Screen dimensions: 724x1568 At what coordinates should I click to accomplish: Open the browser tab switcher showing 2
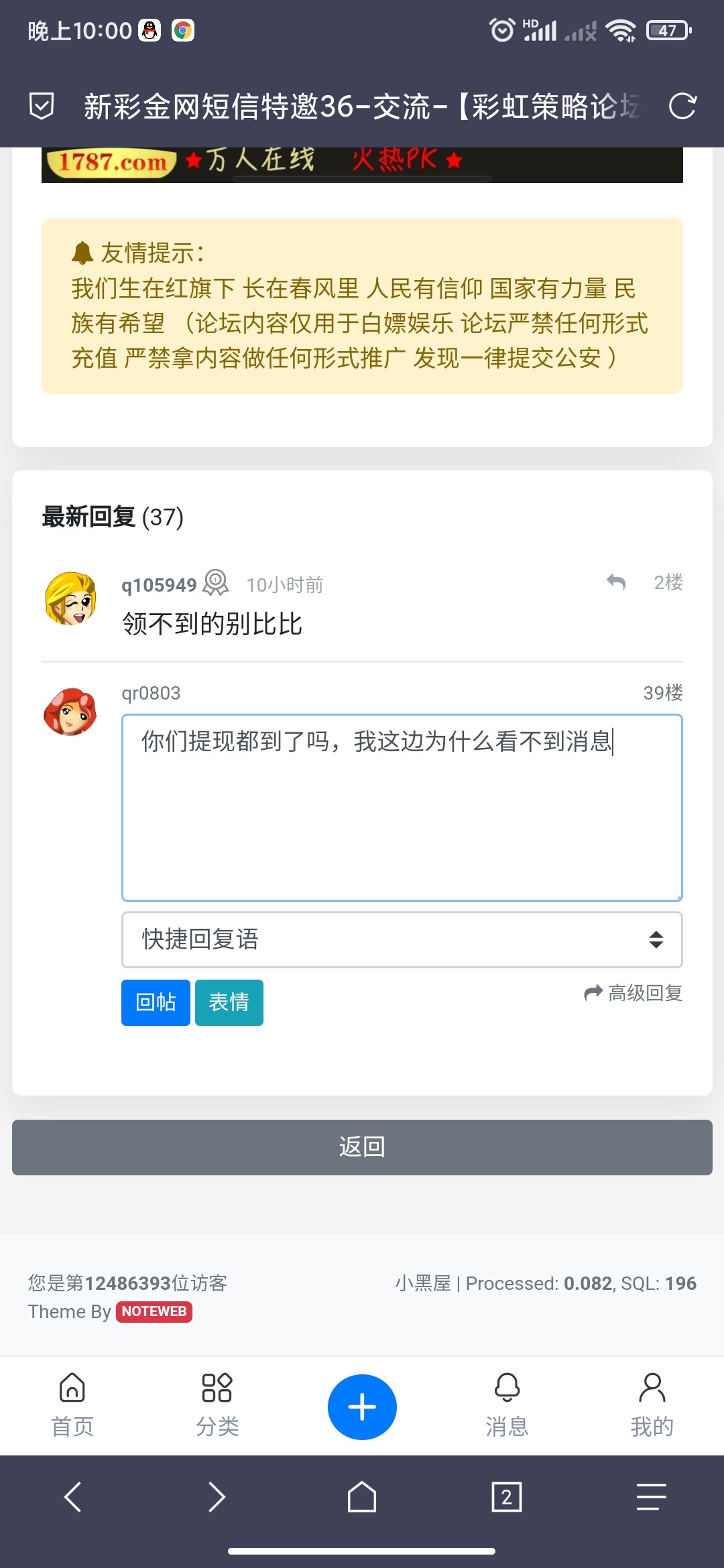click(507, 1496)
